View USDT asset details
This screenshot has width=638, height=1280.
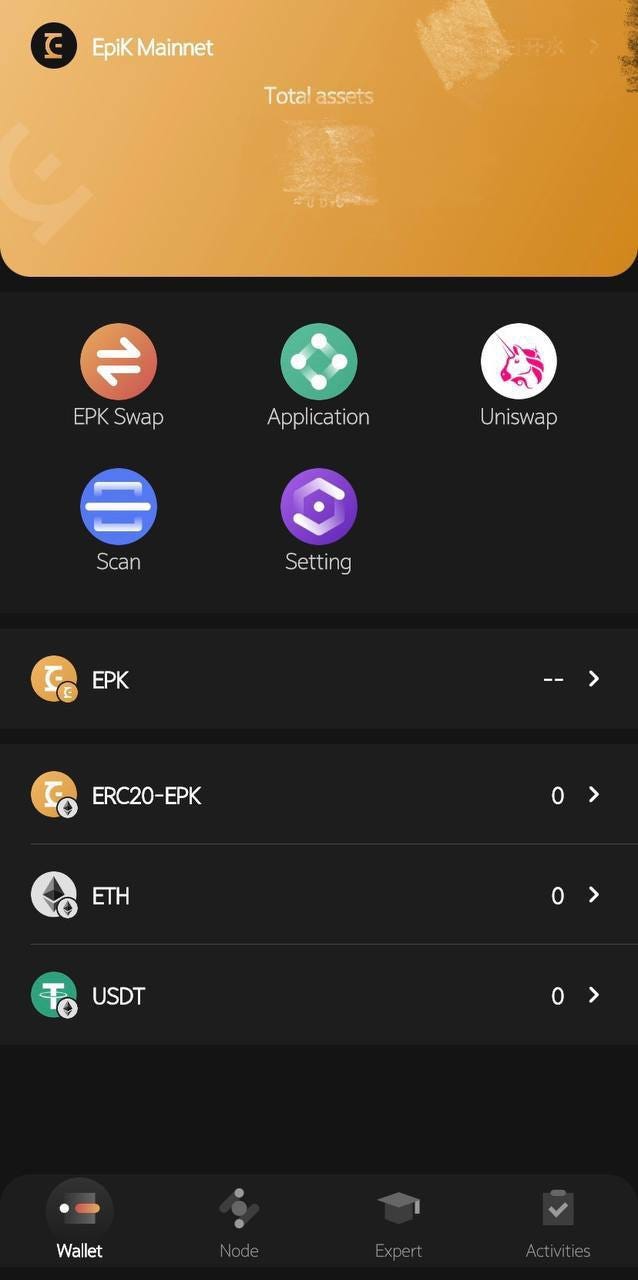point(319,995)
